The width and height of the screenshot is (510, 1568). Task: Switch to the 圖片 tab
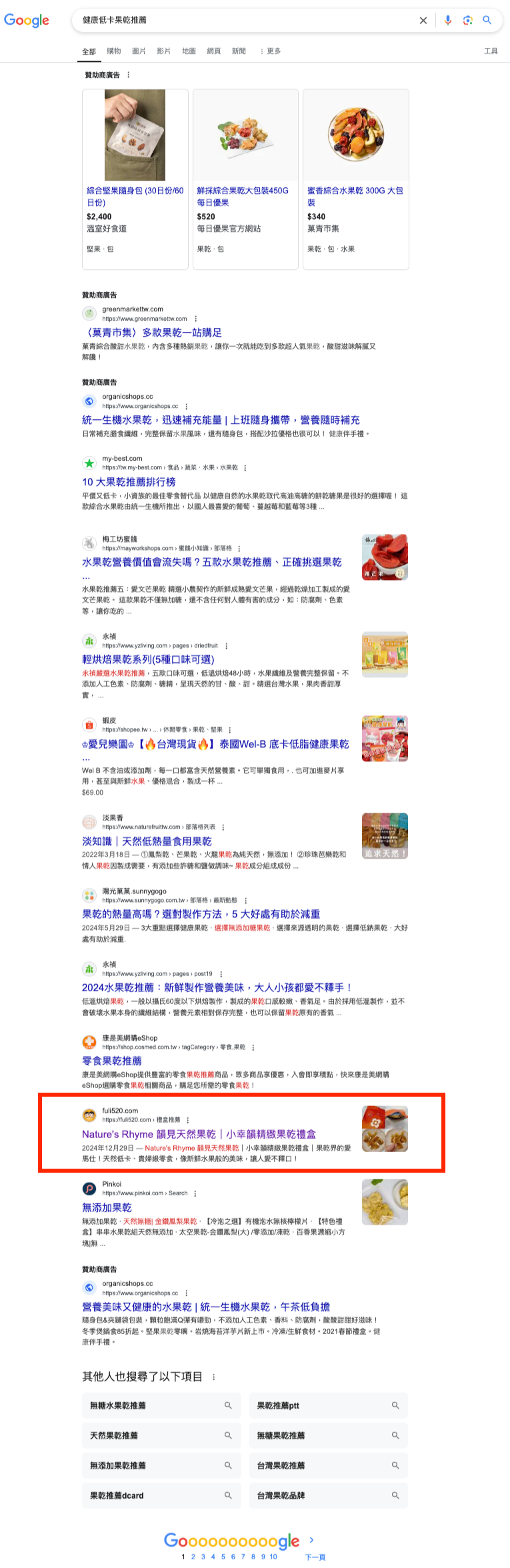point(139,51)
